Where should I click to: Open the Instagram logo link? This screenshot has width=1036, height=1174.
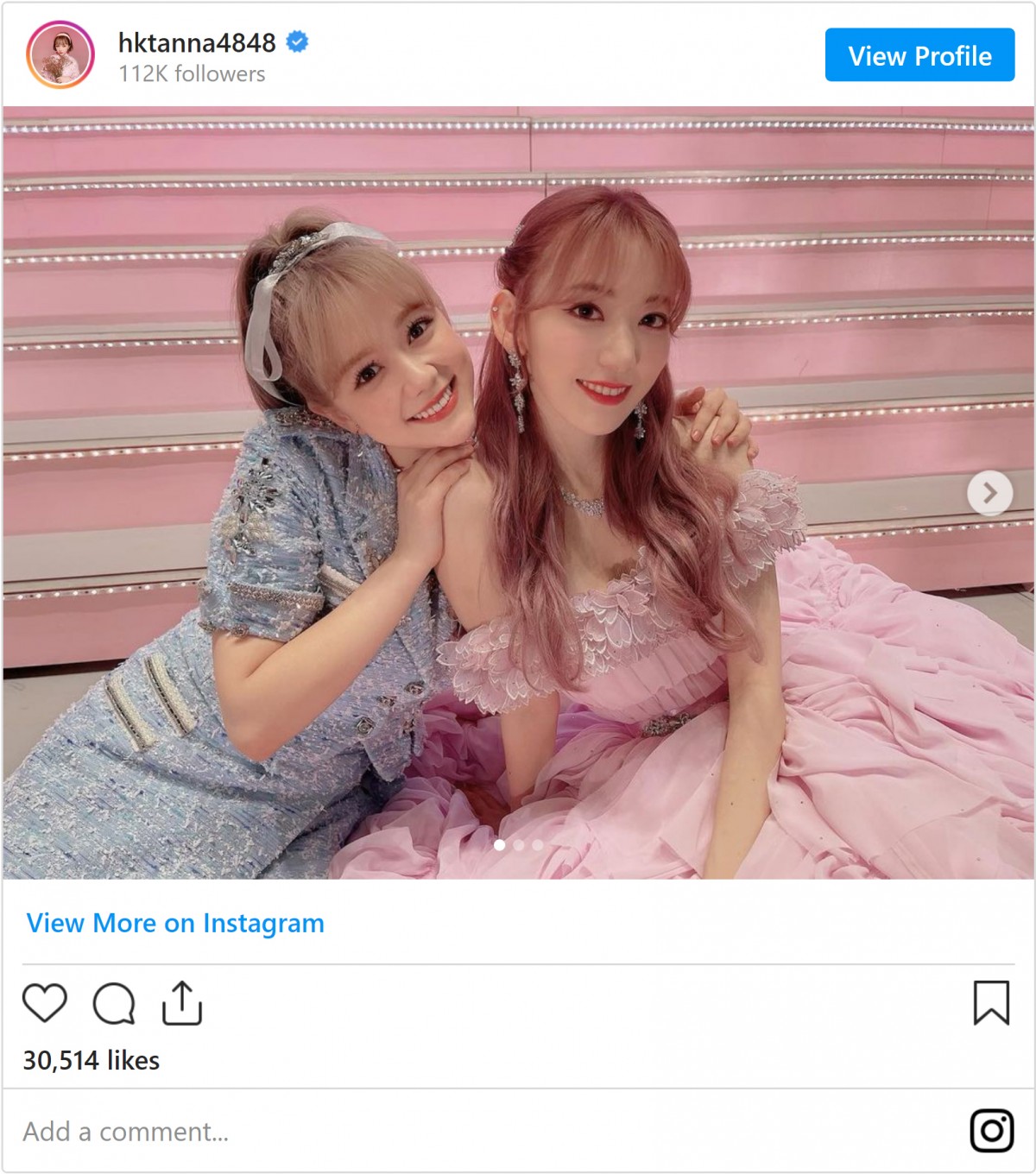click(x=991, y=1130)
